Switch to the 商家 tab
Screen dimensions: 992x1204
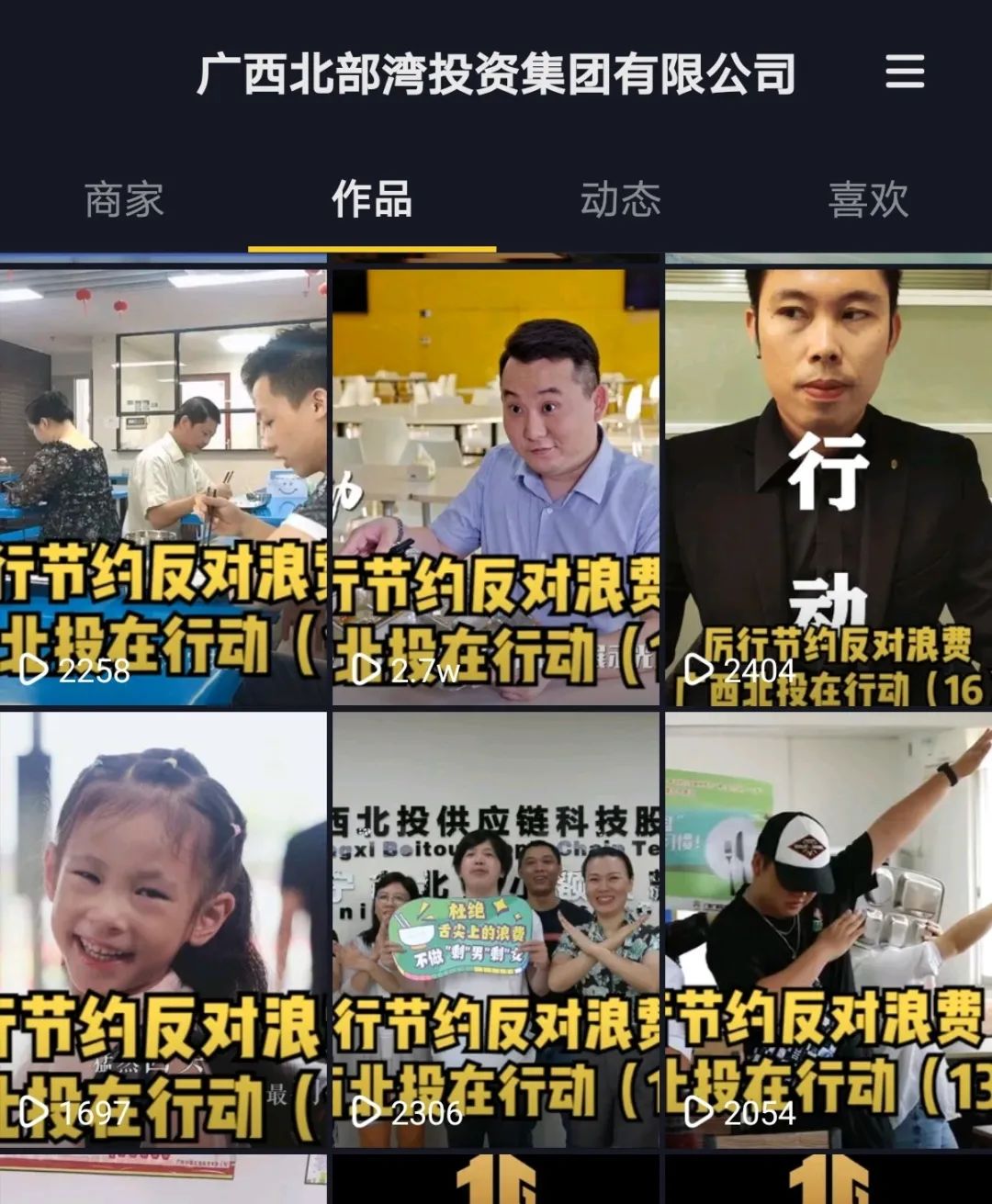(x=124, y=200)
